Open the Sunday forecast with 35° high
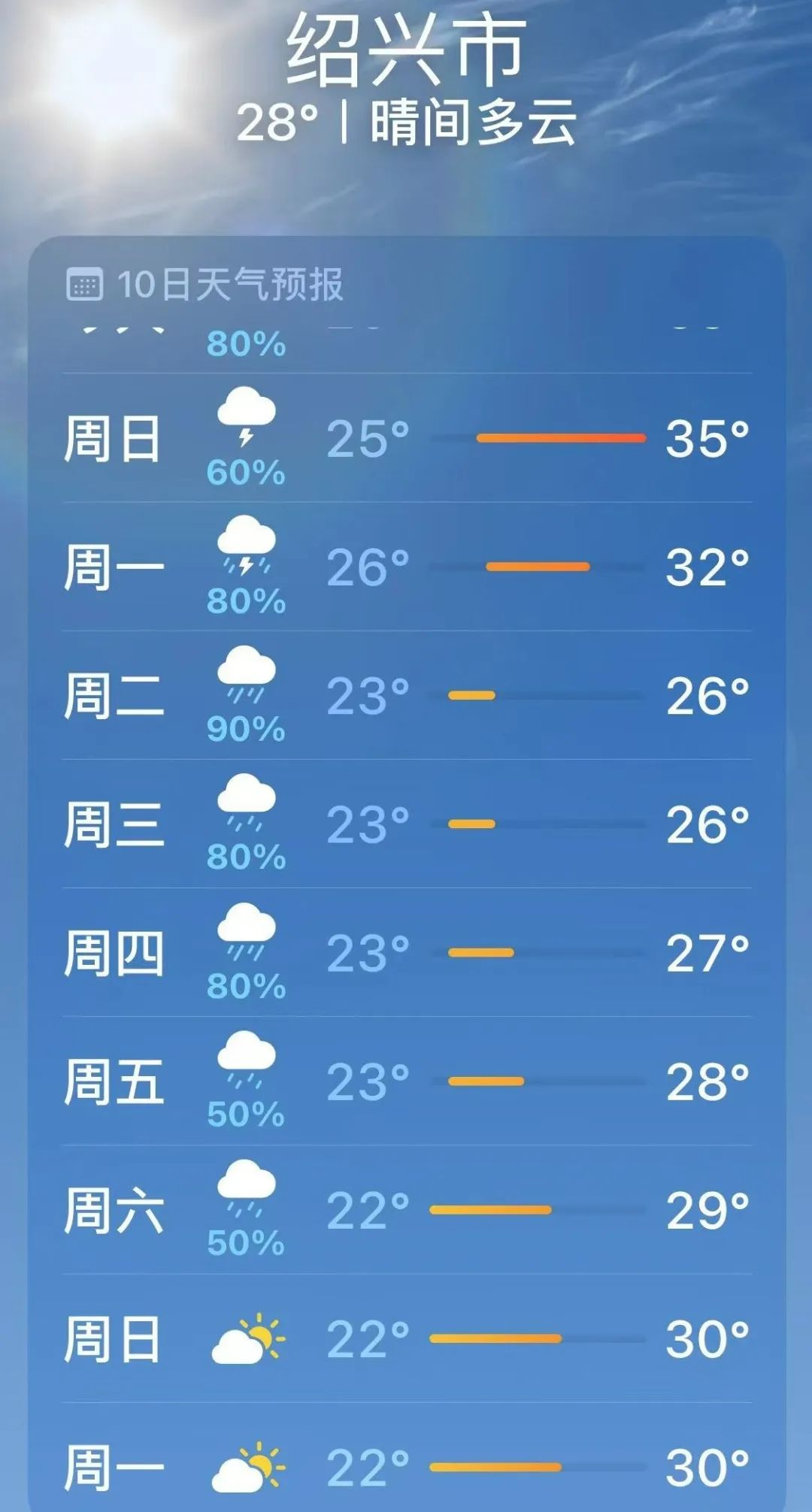812x1512 pixels. click(x=406, y=438)
